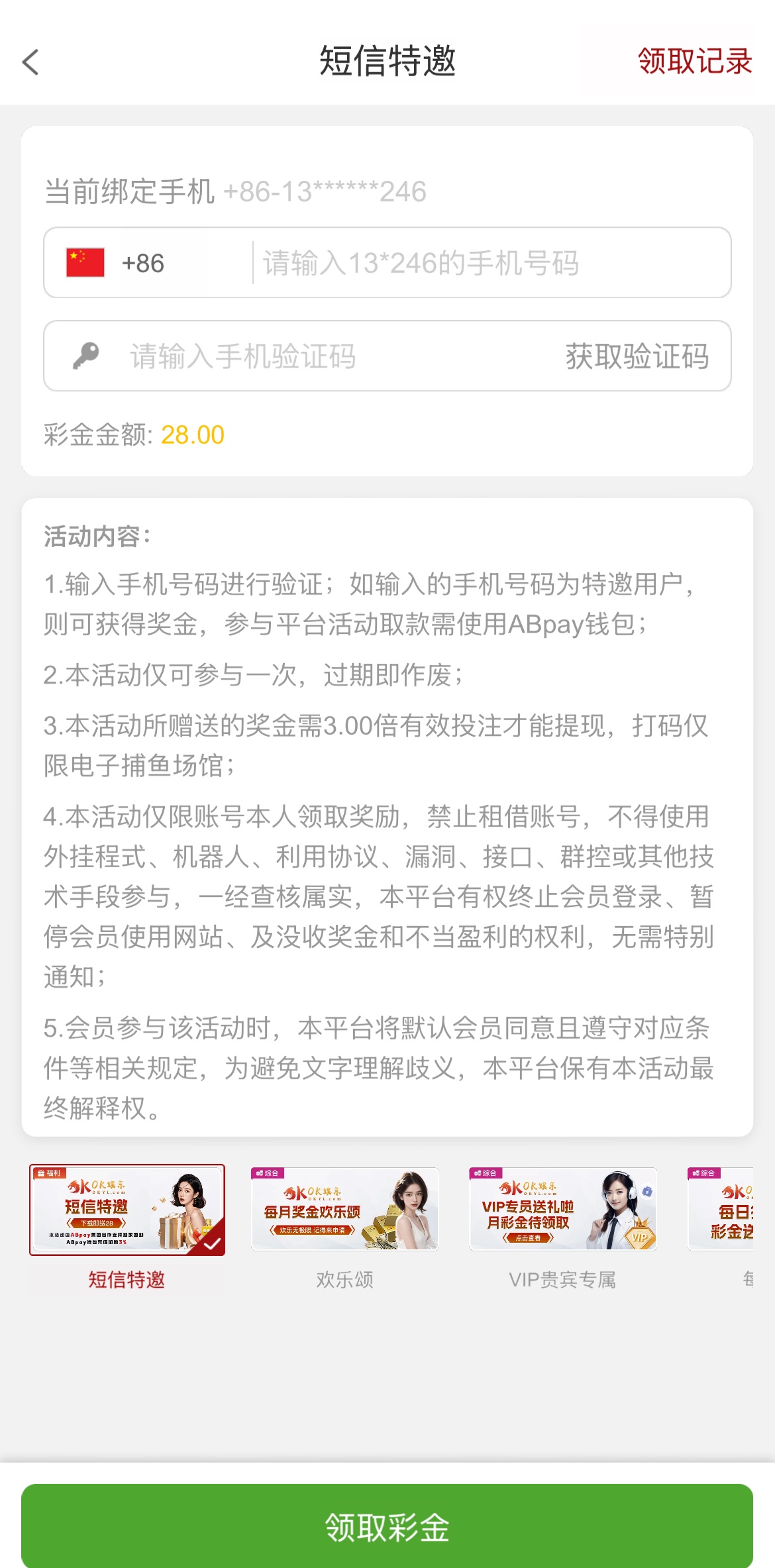Open the 欢乐颂 promotion card

[344, 1210]
